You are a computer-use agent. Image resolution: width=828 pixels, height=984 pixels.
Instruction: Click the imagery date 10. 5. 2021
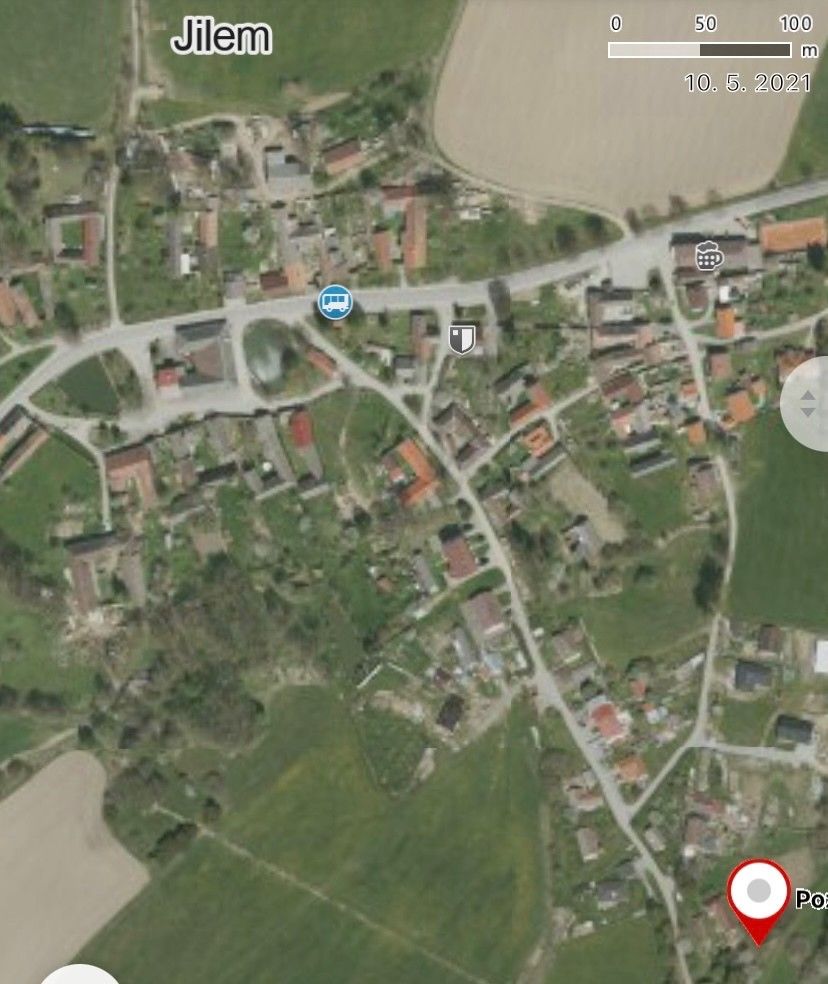tap(746, 84)
